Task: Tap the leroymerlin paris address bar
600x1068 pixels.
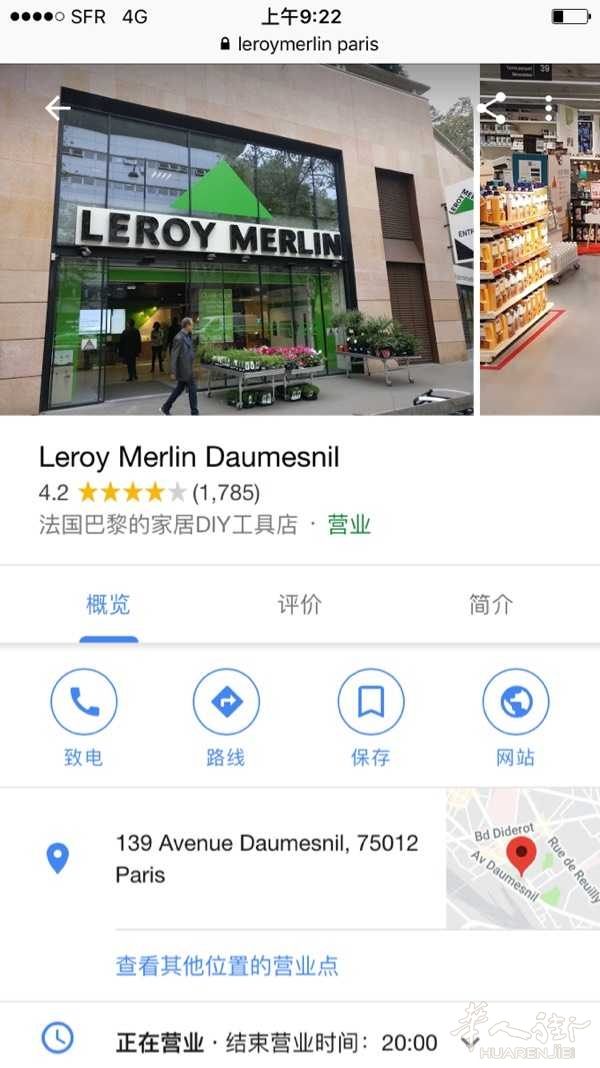Action: 300,44
